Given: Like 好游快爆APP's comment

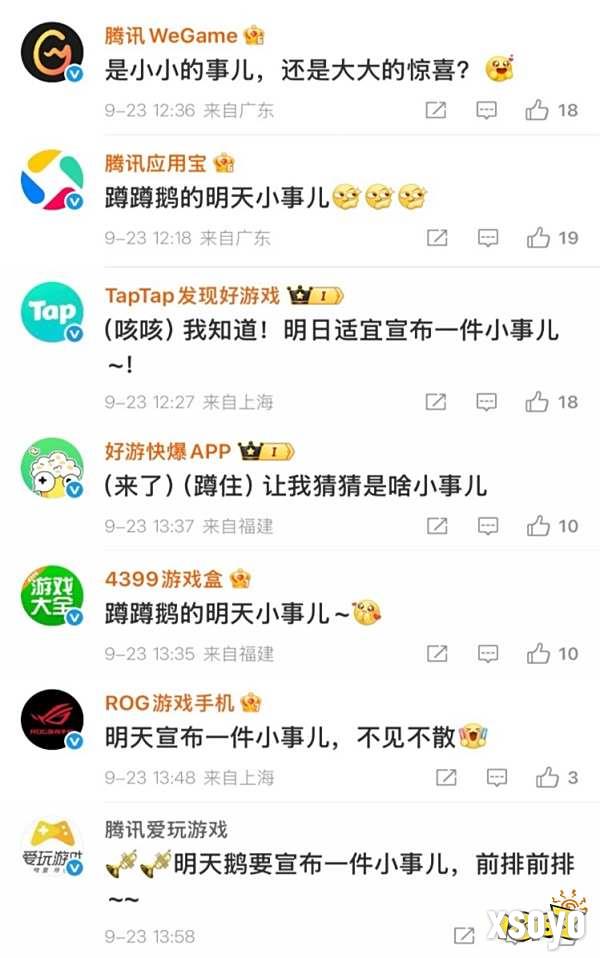Looking at the screenshot, I should pyautogui.click(x=539, y=525).
